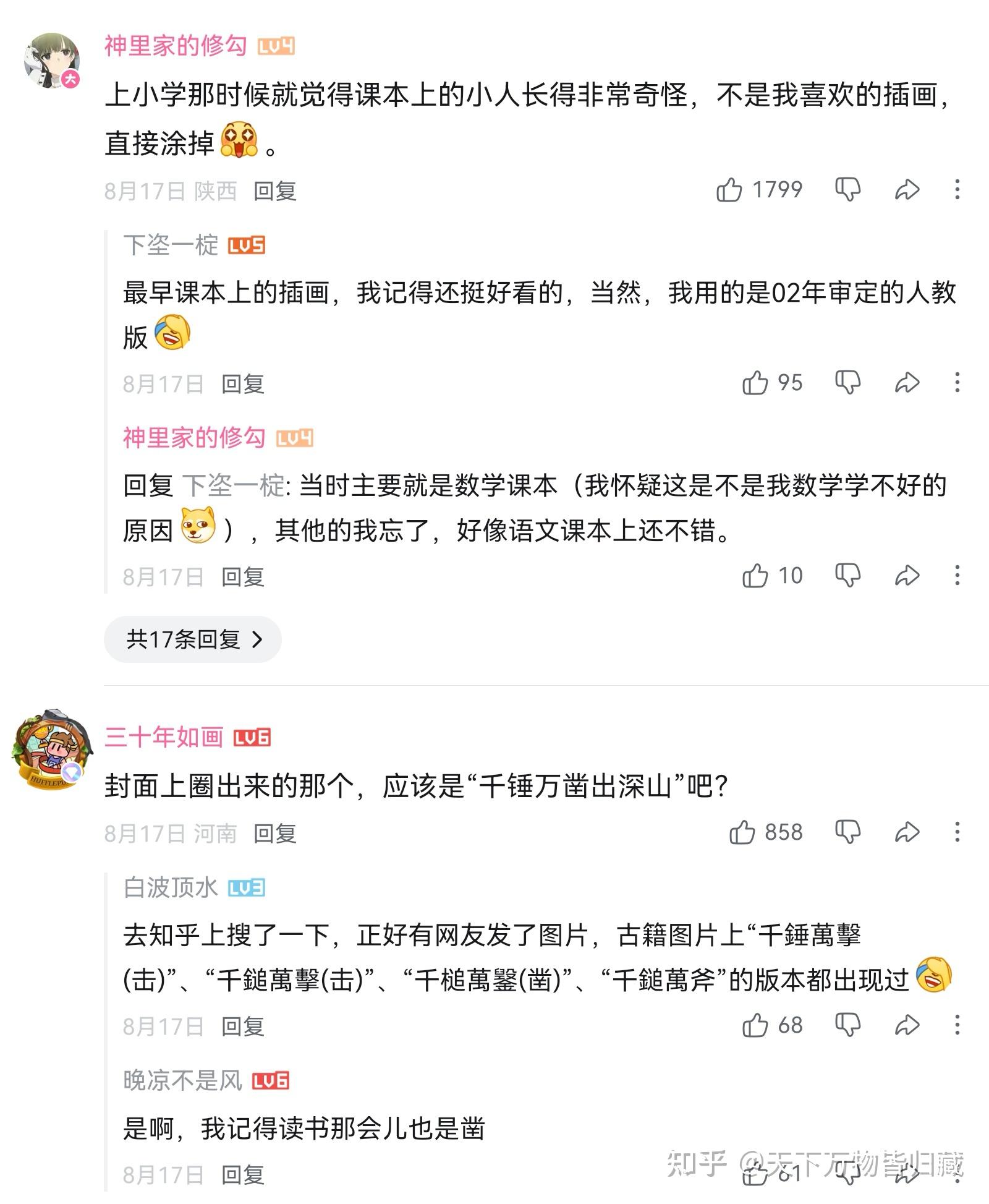
Task: Like the 1799-likes comment by 神里家的修勾
Action: tap(729, 190)
